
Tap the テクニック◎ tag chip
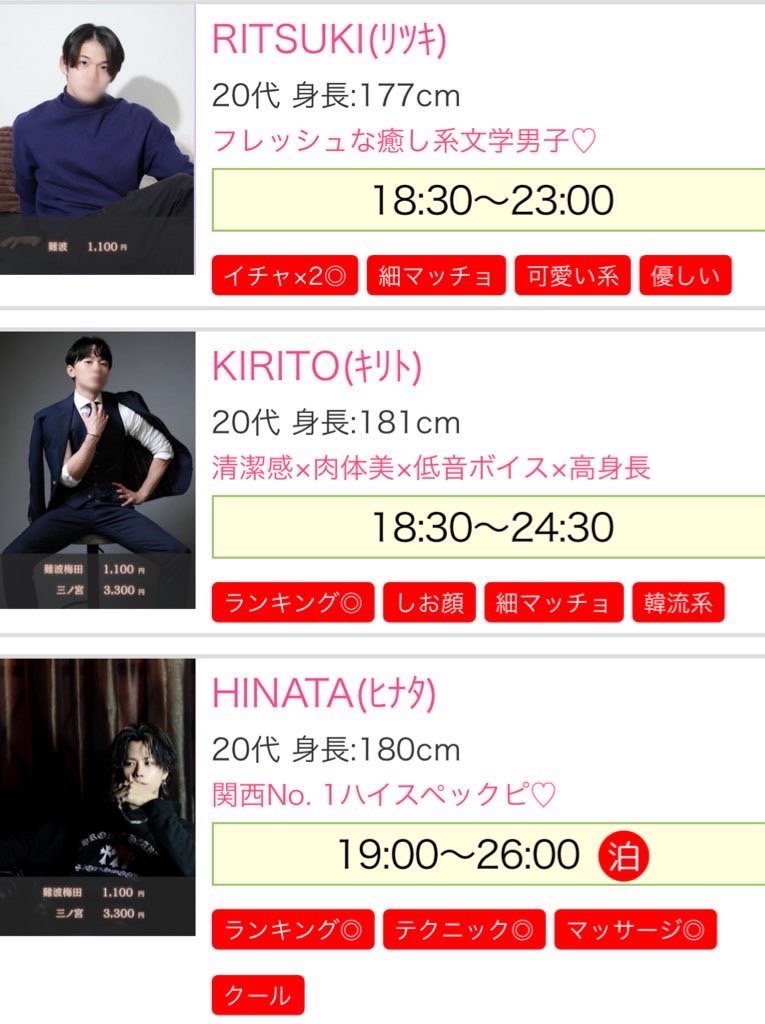click(464, 930)
